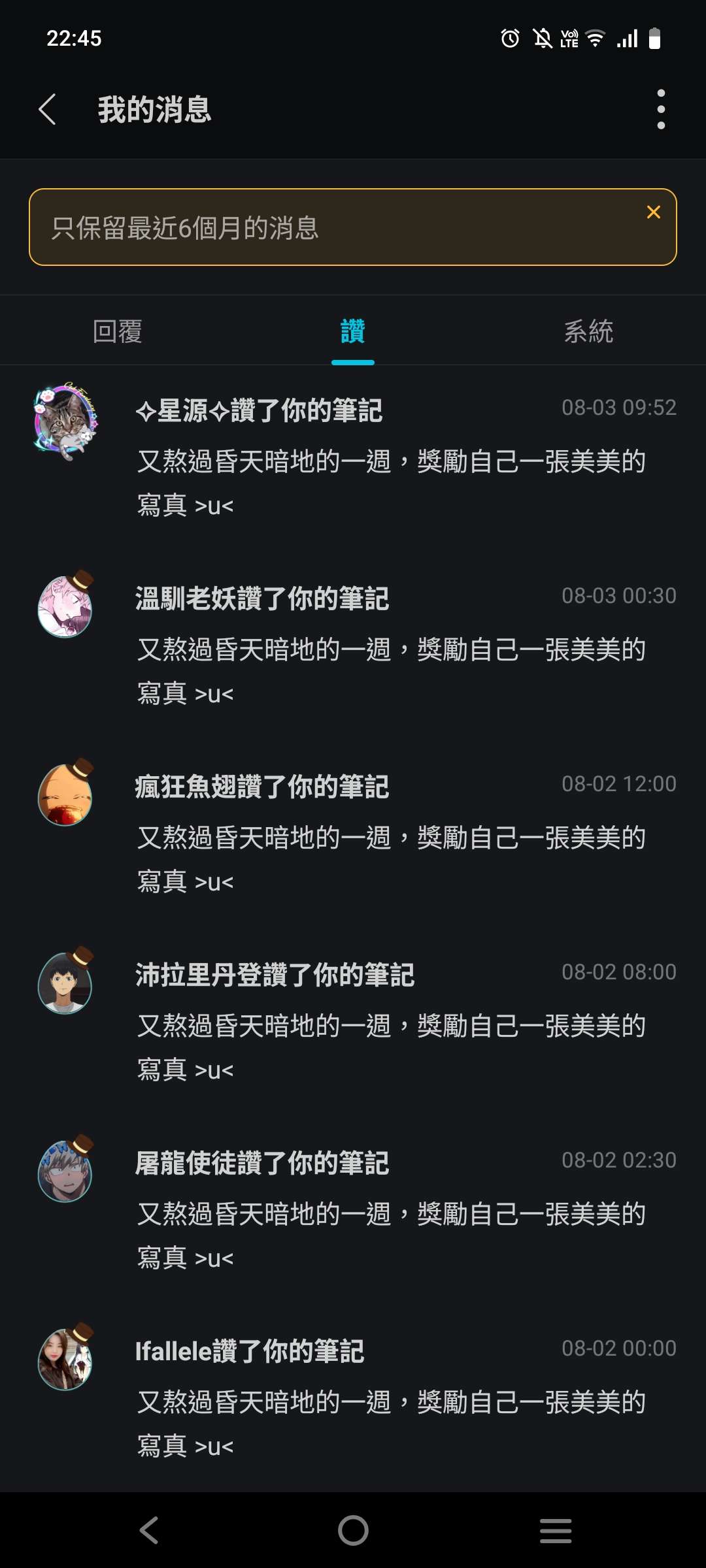
Task: Open the like notification from 屠龍使徒
Action: (x=392, y=1213)
